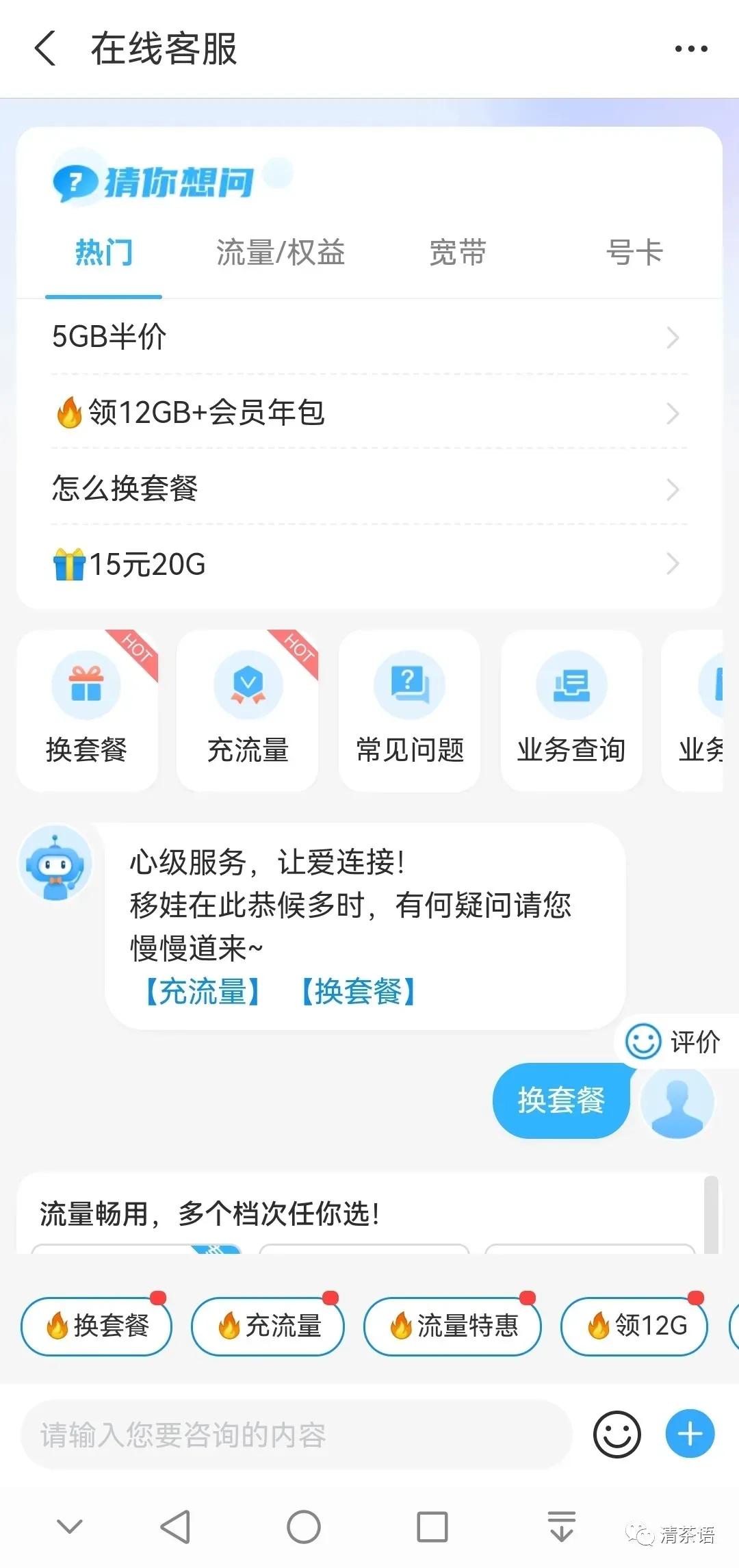Open 业务查询 service query icon
Image resolution: width=739 pixels, height=1568 pixels.
pos(571,708)
